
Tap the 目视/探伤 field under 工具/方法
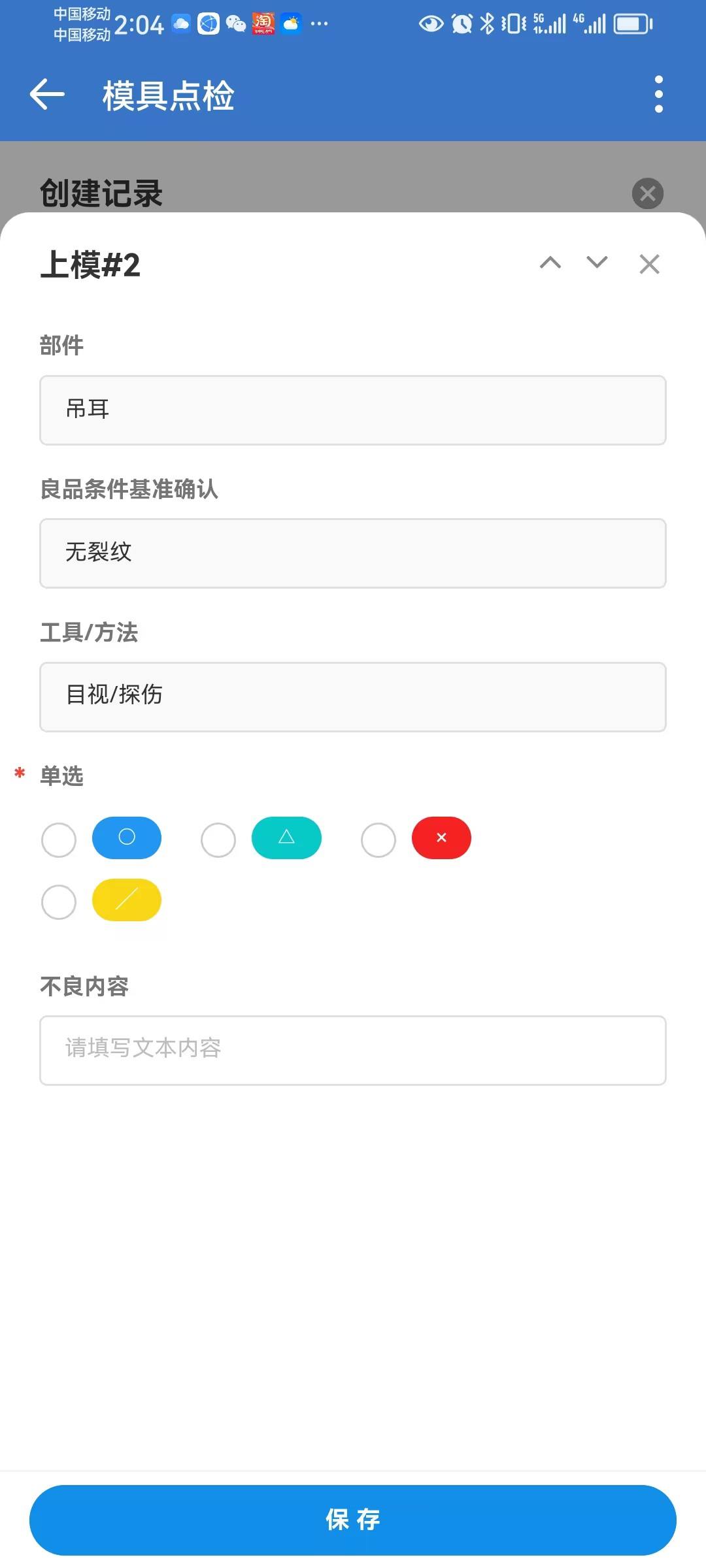coord(353,696)
